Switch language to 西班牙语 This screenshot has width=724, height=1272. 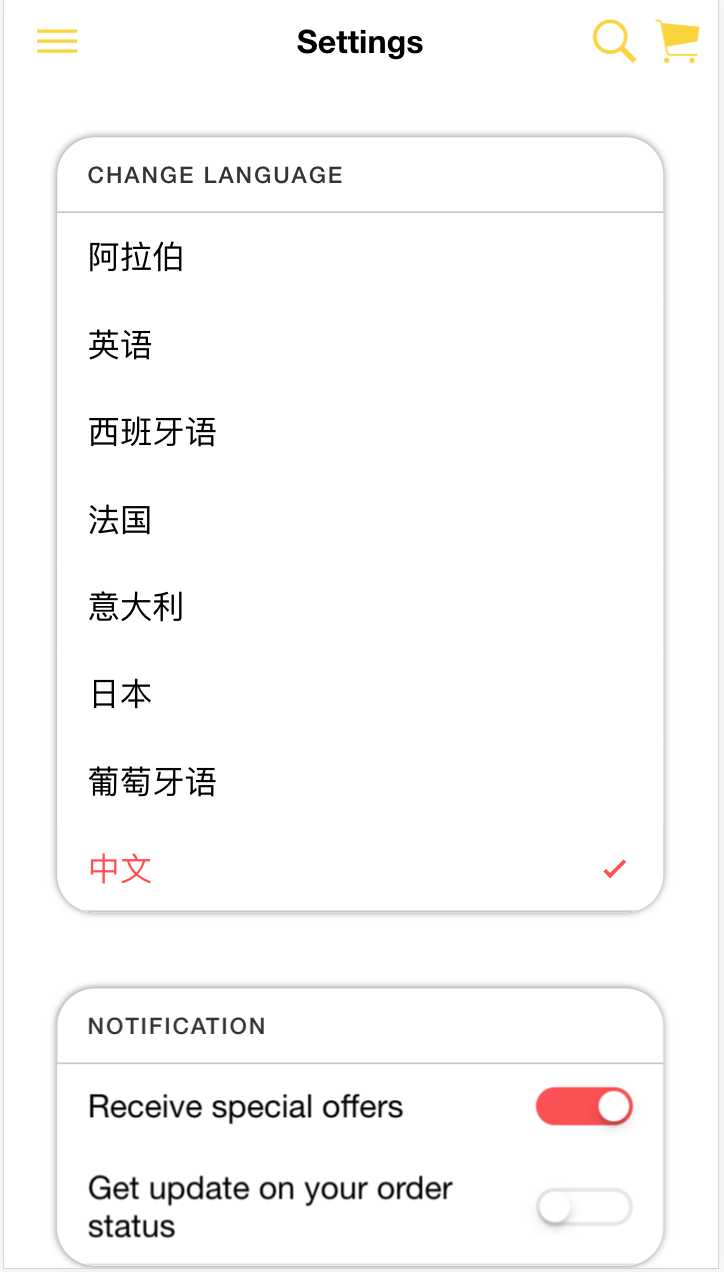152,432
